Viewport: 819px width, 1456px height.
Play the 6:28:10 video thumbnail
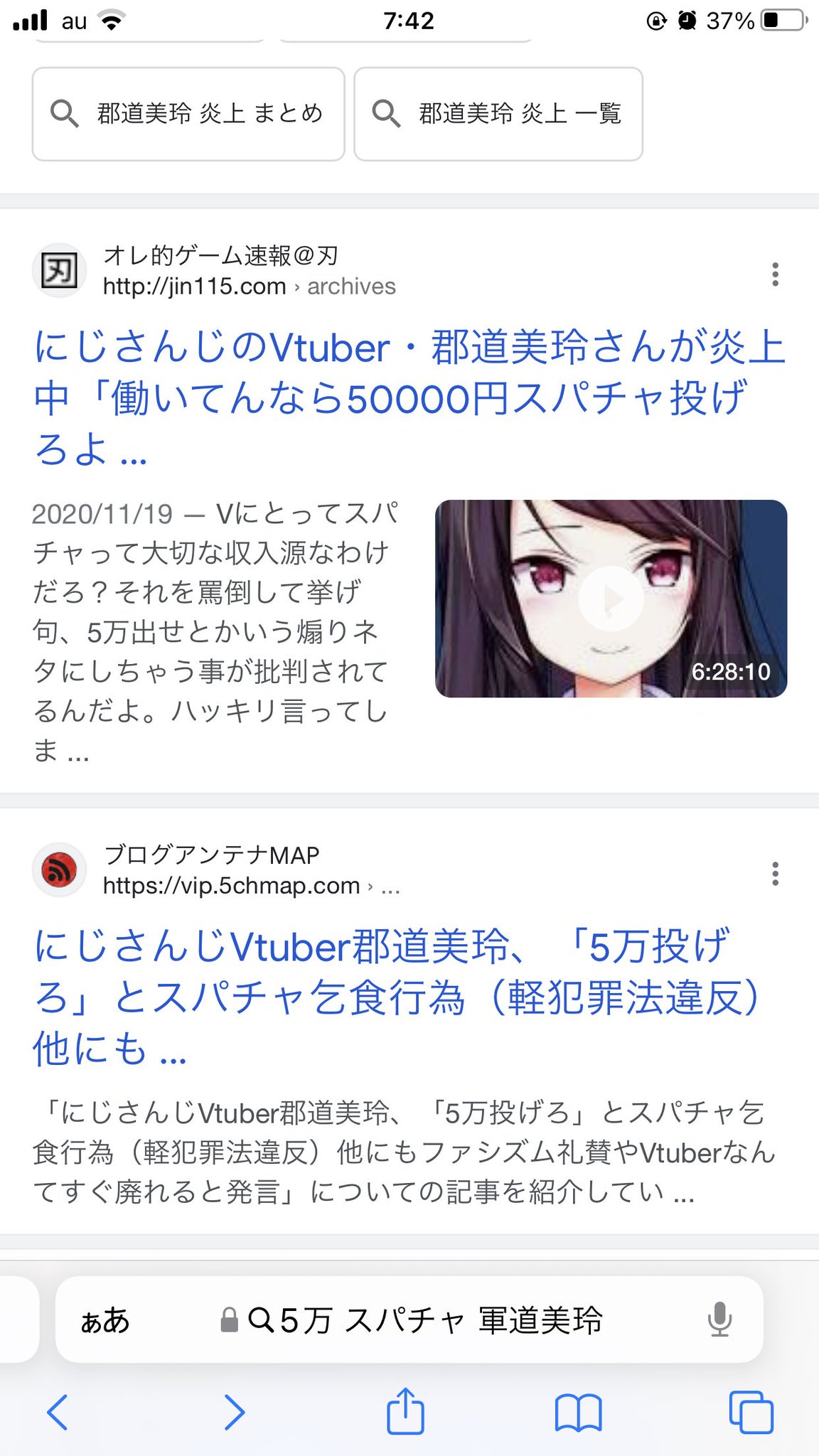pyautogui.click(x=611, y=599)
